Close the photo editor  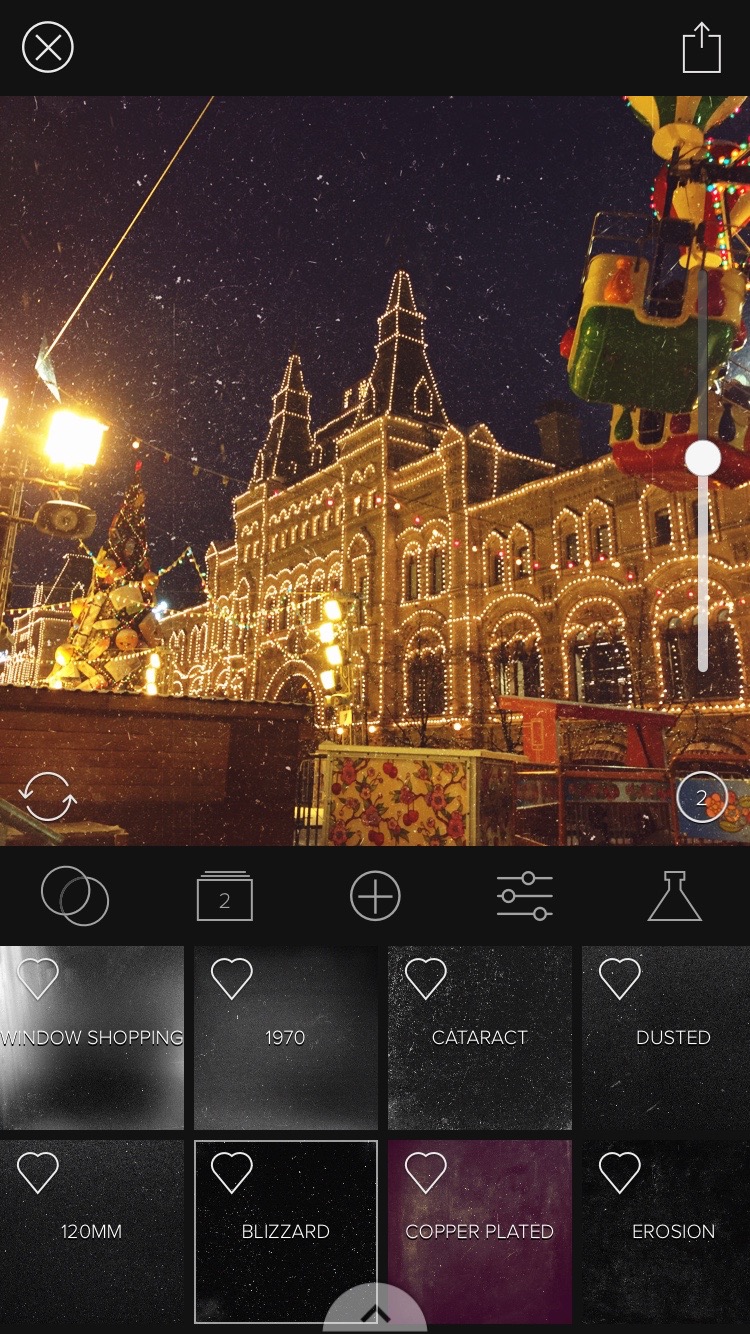click(x=48, y=48)
